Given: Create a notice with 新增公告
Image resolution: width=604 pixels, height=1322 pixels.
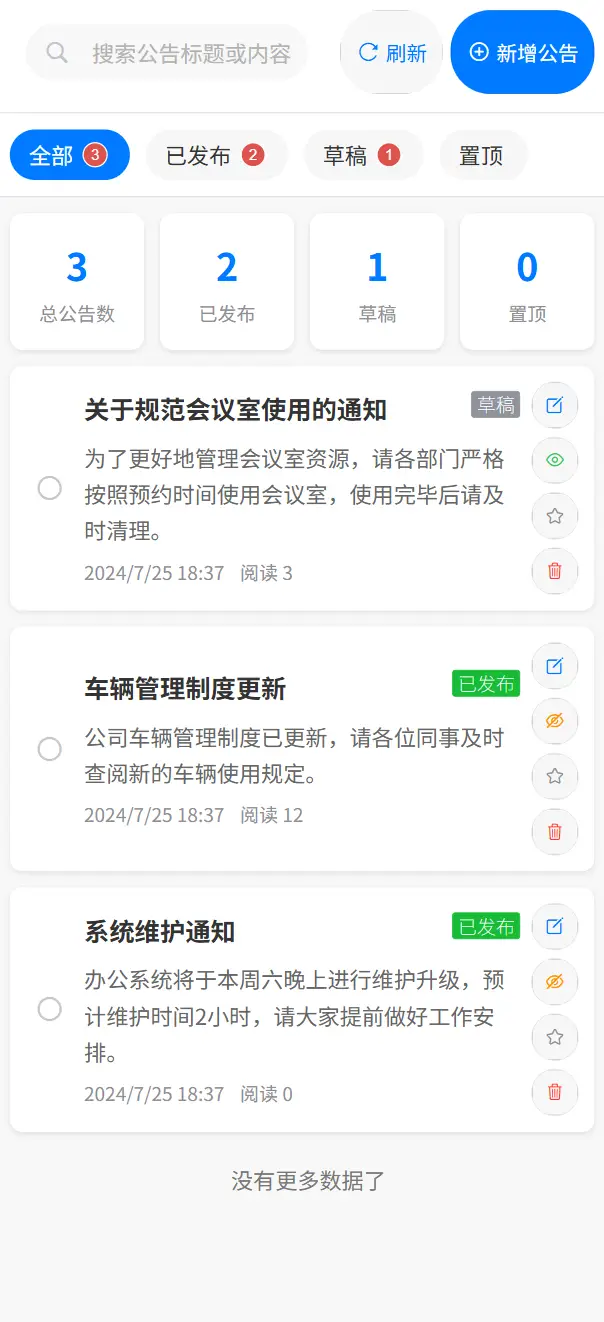Looking at the screenshot, I should click(x=523, y=53).
